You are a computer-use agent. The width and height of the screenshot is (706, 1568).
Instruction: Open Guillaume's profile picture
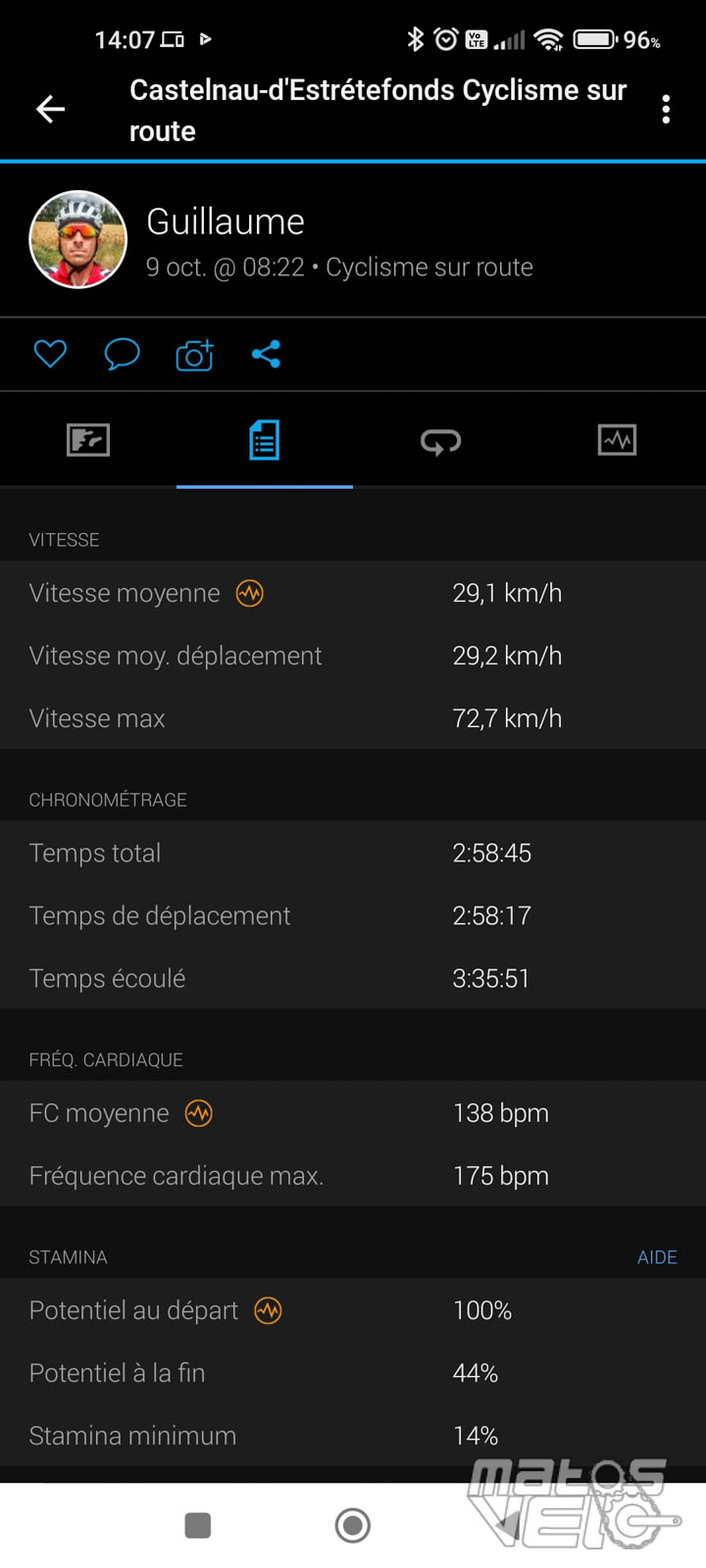point(78,239)
